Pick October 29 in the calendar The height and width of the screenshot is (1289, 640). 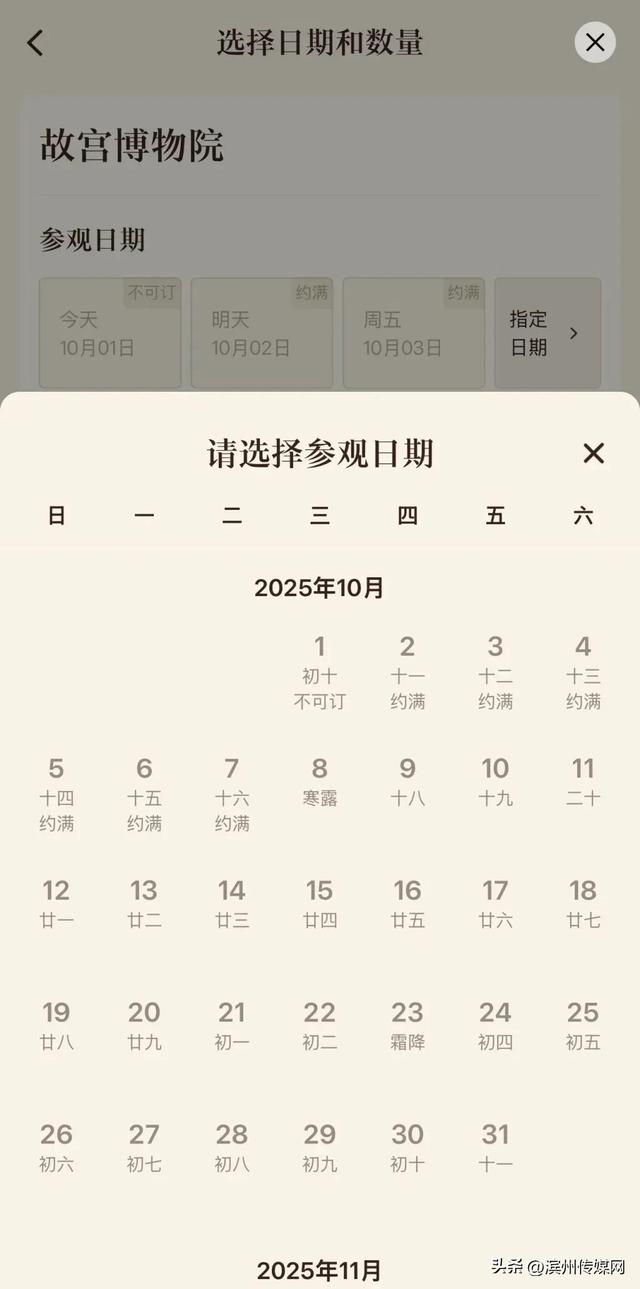point(320,1148)
